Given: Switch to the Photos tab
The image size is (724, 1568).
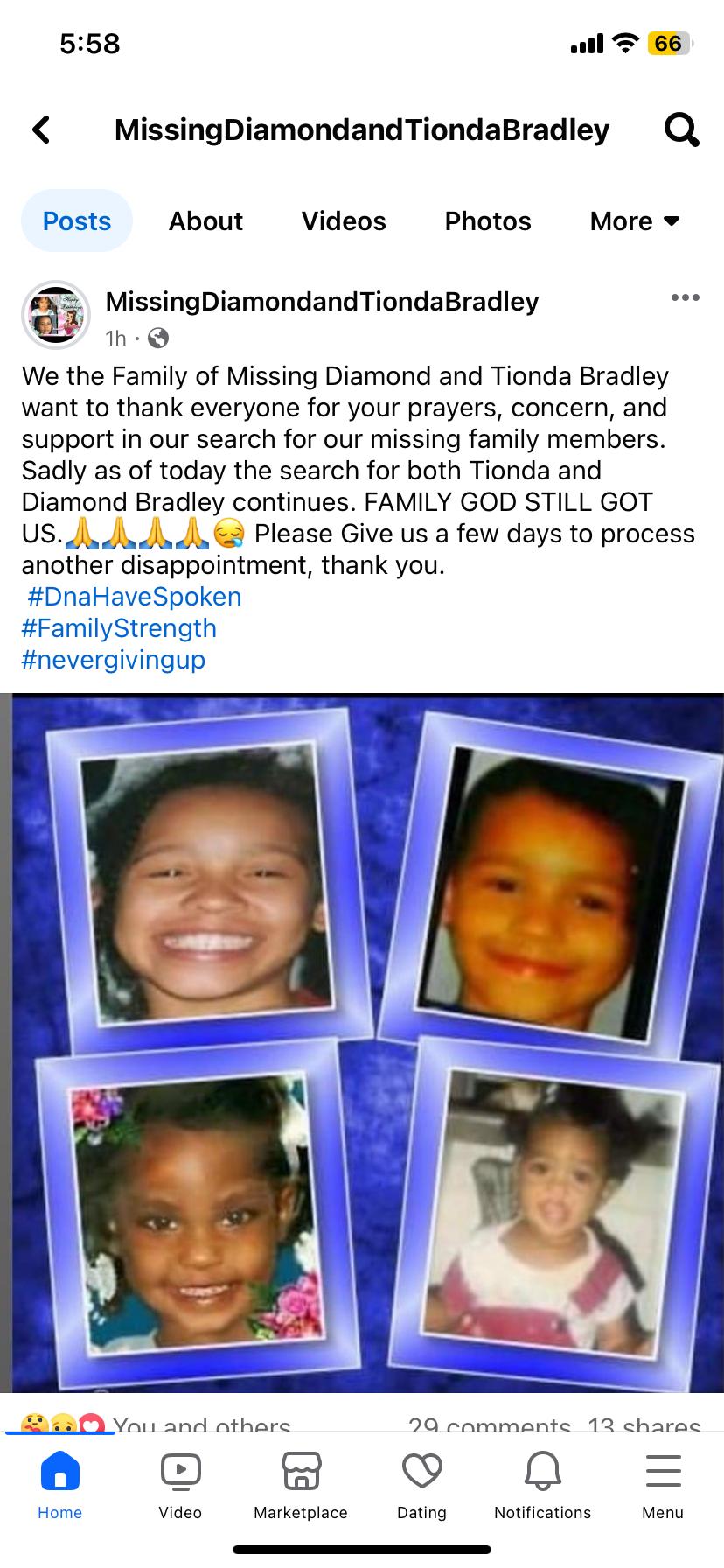Looking at the screenshot, I should click(487, 220).
